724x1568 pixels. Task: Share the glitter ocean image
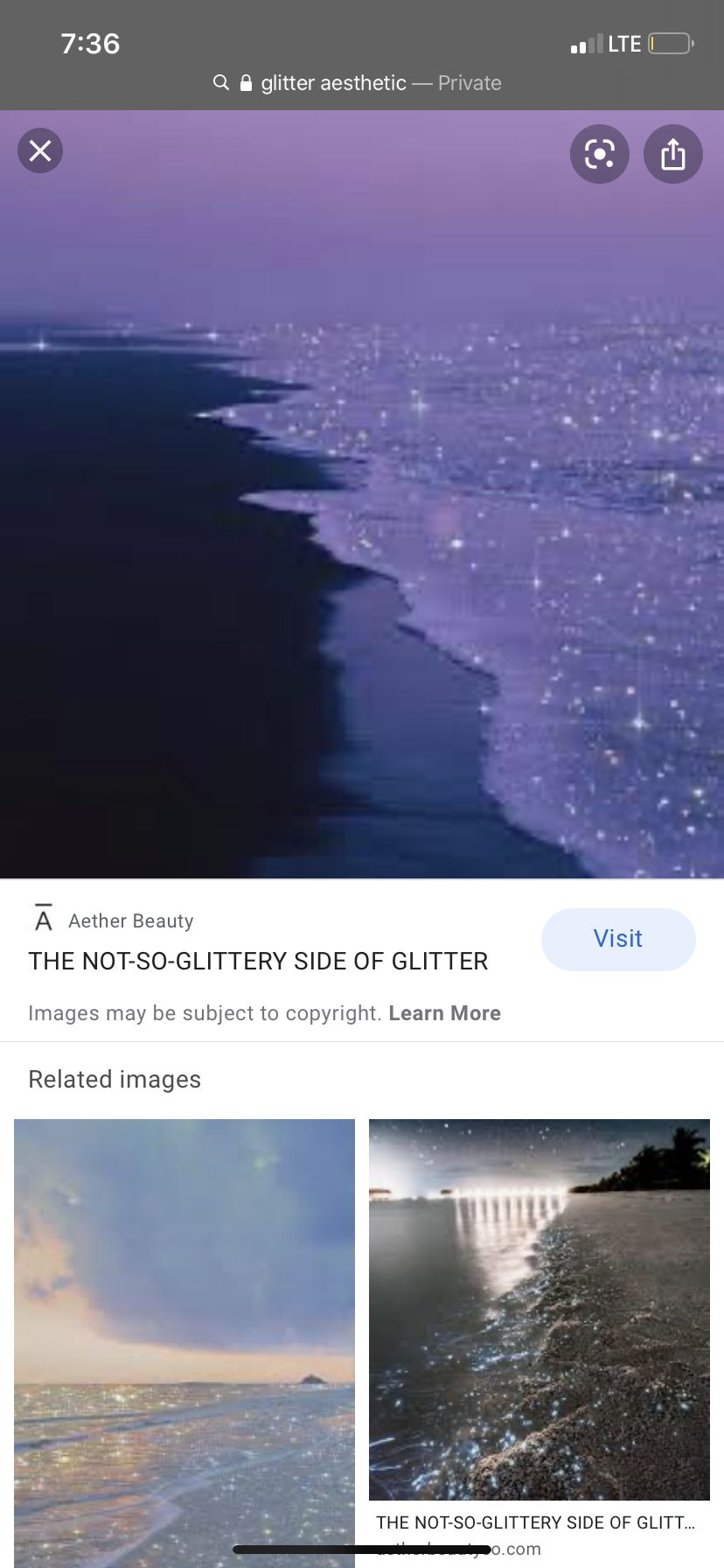click(x=673, y=154)
